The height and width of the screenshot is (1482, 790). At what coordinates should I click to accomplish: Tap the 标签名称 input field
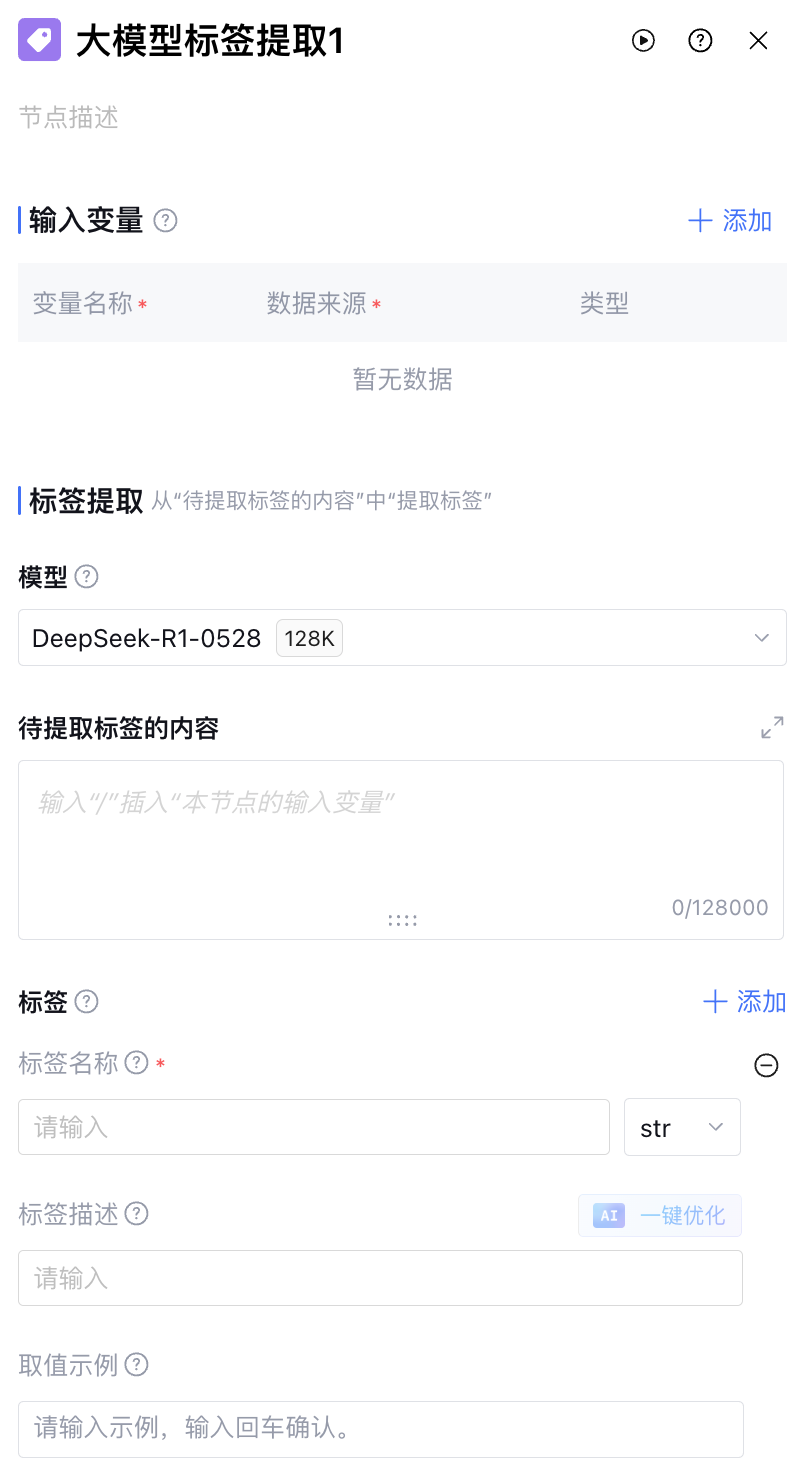(x=313, y=1128)
